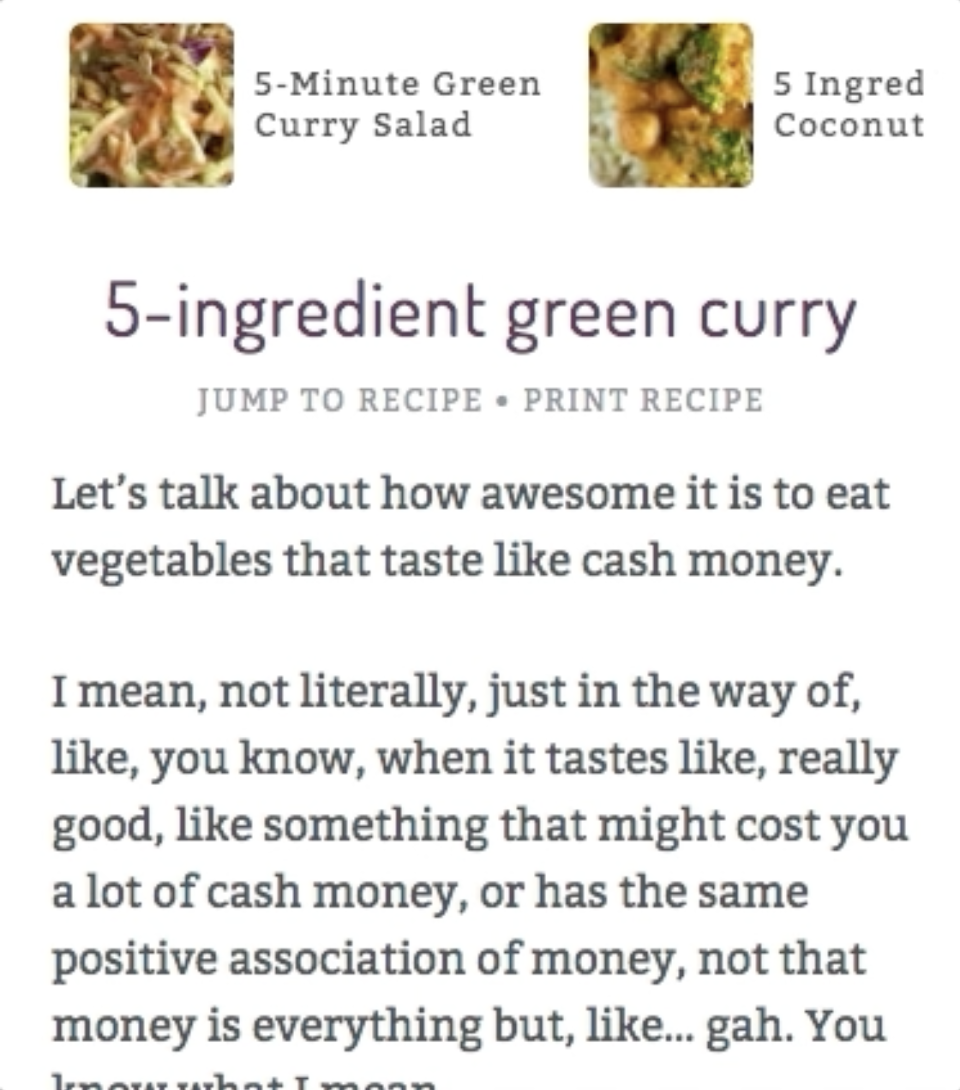Open the 5 Ingredient Coconut recipe card
The height and width of the screenshot is (1090, 960).
[848, 104]
